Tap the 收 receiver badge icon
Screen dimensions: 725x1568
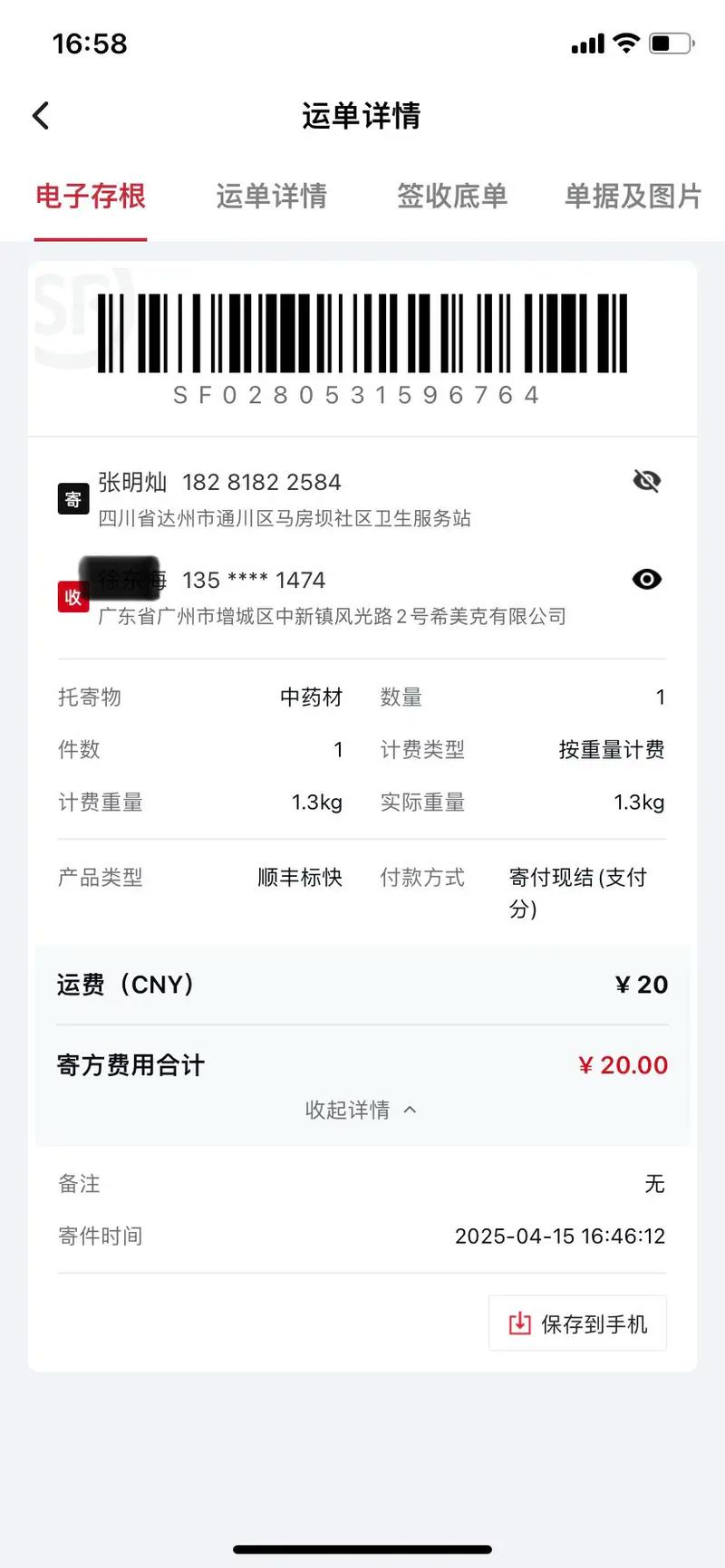pos(72,596)
